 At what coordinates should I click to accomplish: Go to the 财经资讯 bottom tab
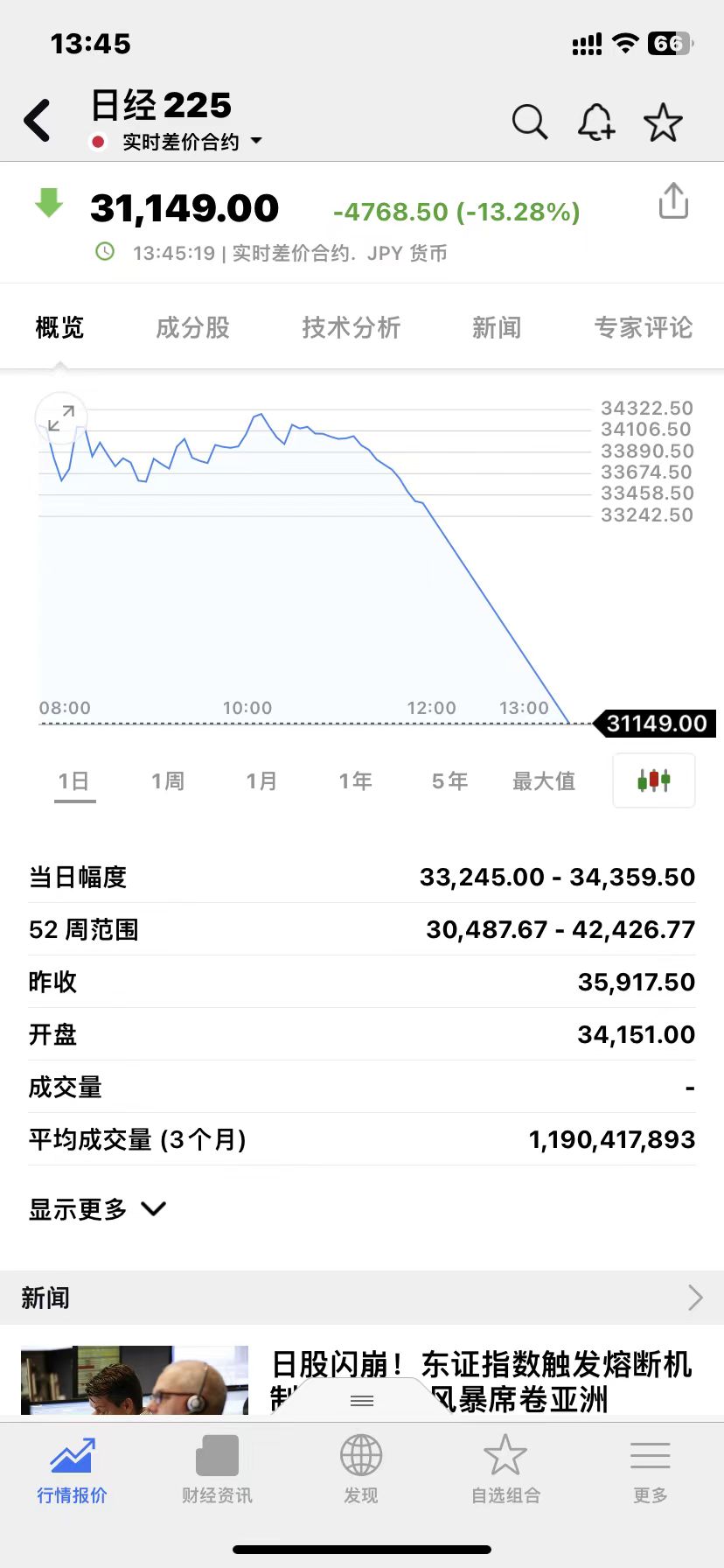[217, 1470]
